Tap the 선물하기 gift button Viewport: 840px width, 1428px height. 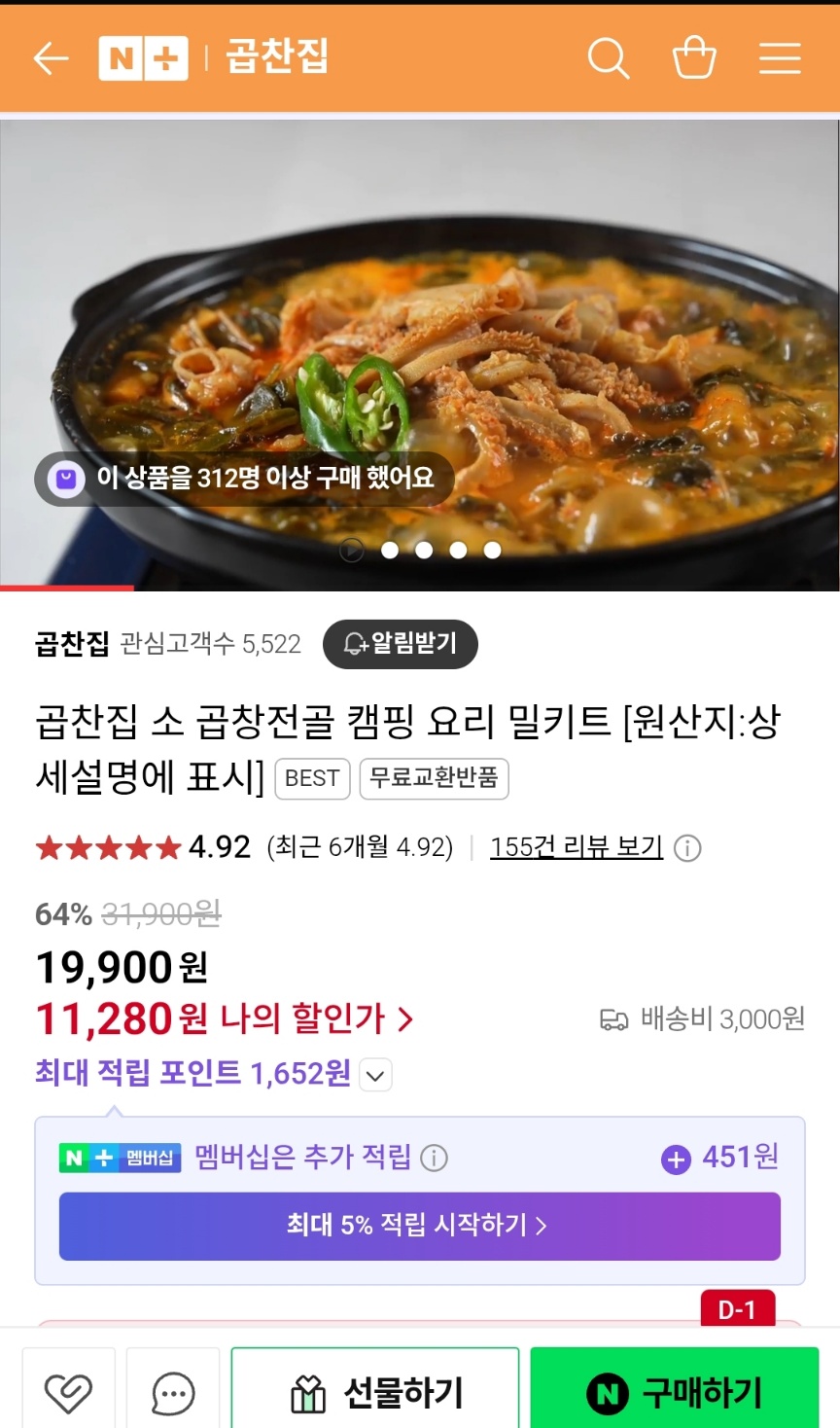tap(375, 1393)
